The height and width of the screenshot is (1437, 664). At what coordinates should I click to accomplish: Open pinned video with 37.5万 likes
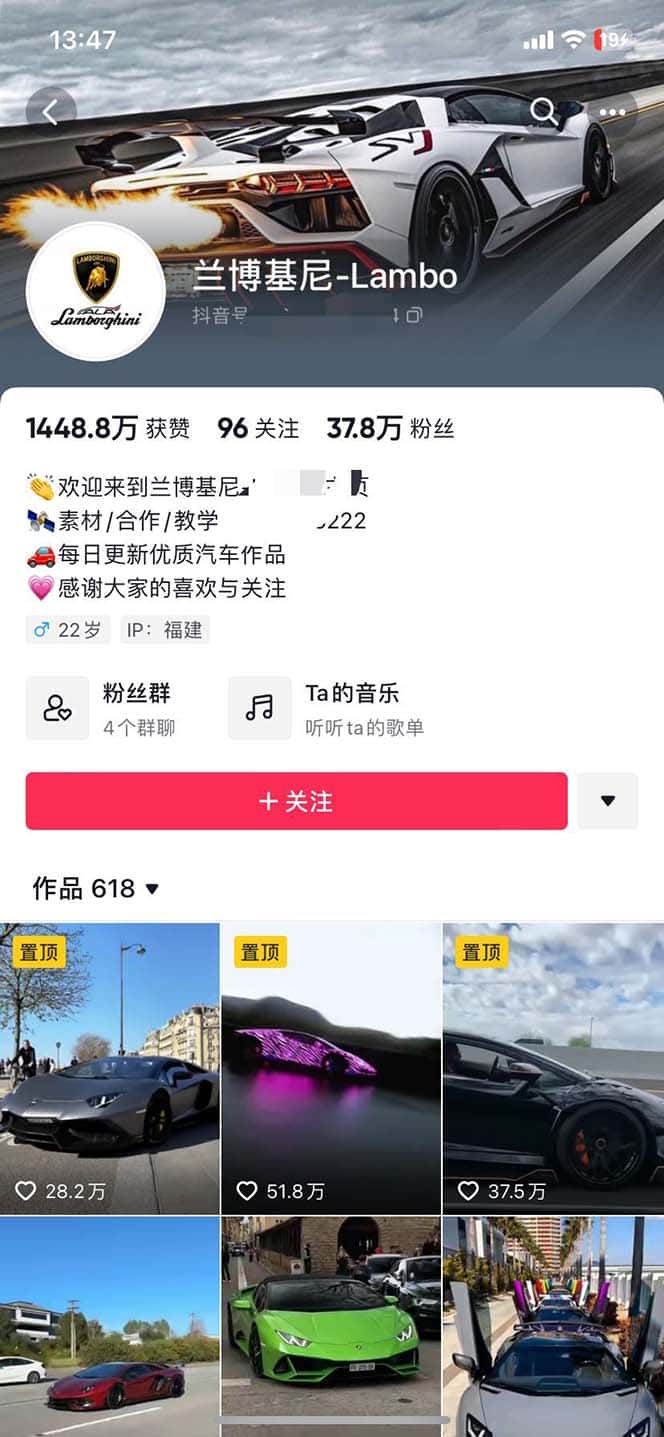coord(553,1067)
